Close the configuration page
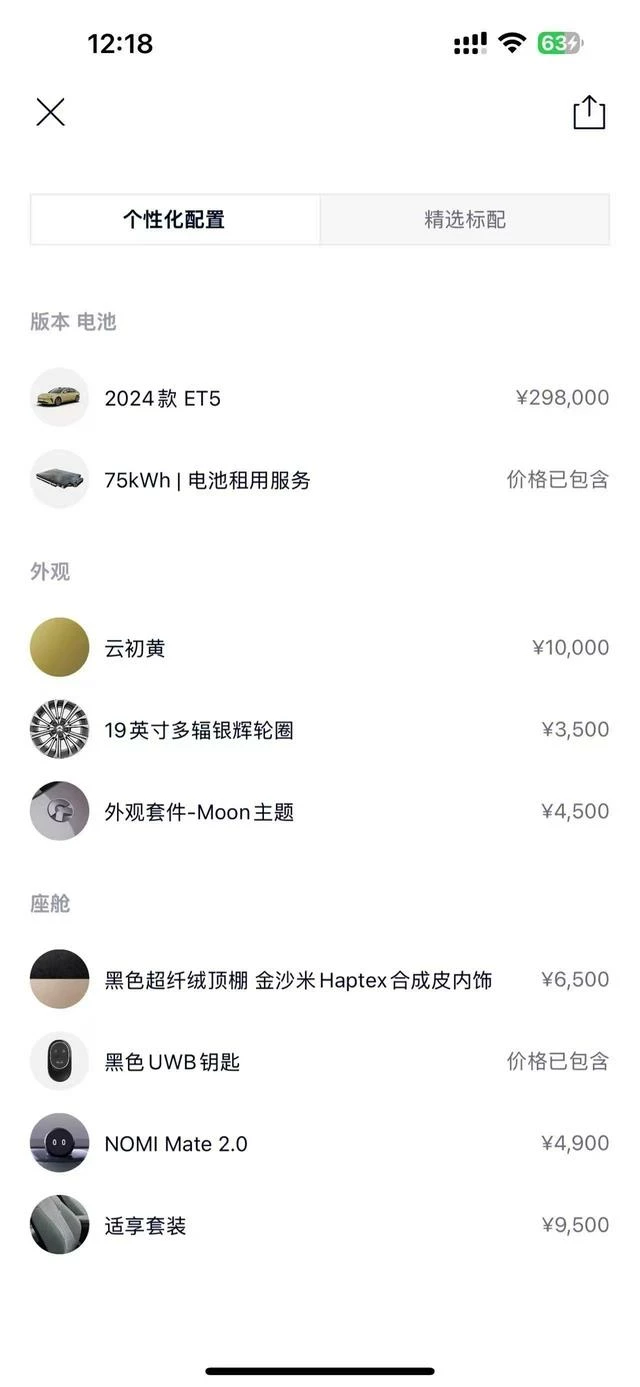This screenshot has width=640, height=1387. (50, 112)
